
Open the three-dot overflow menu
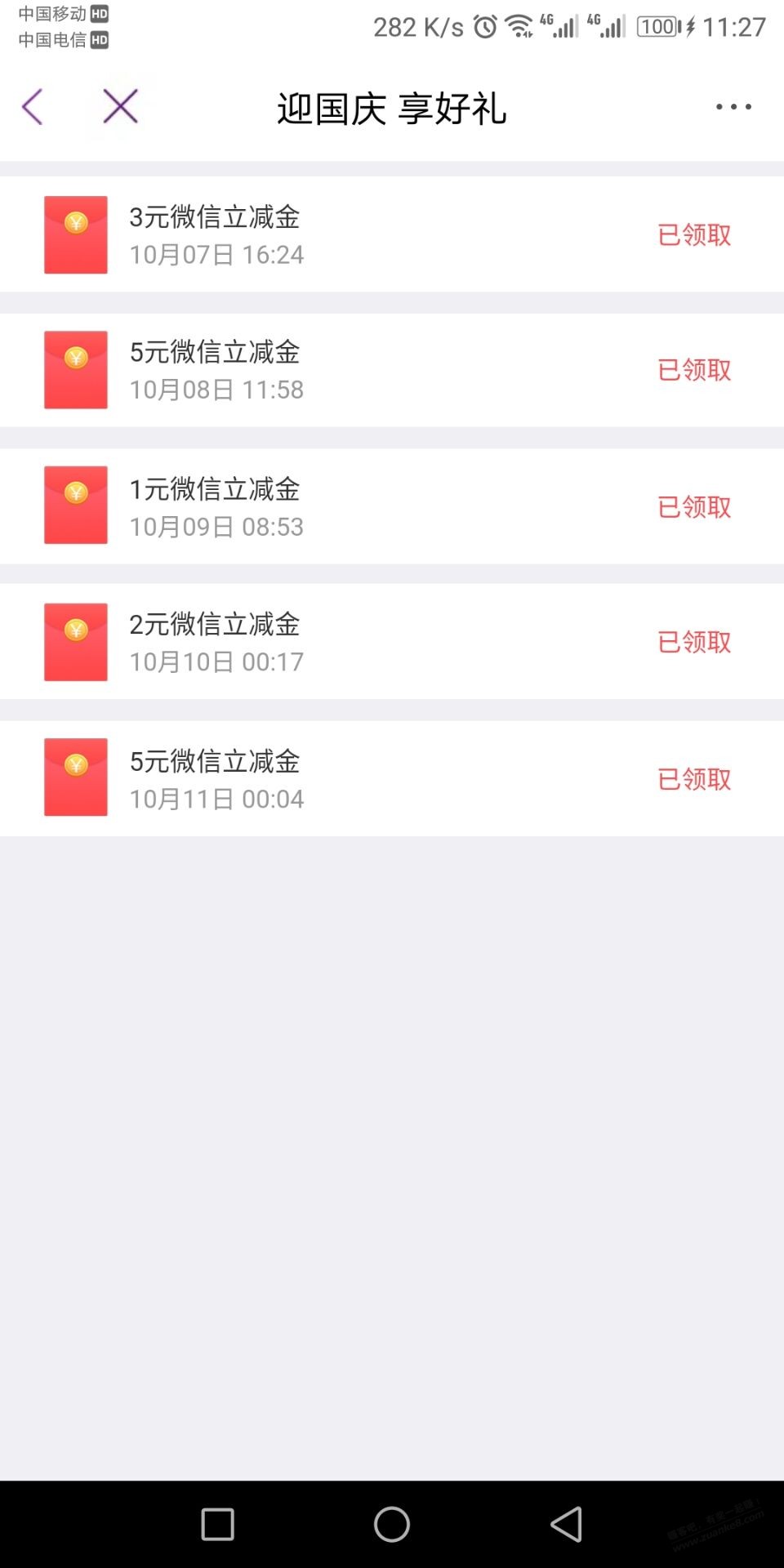pyautogui.click(x=733, y=107)
